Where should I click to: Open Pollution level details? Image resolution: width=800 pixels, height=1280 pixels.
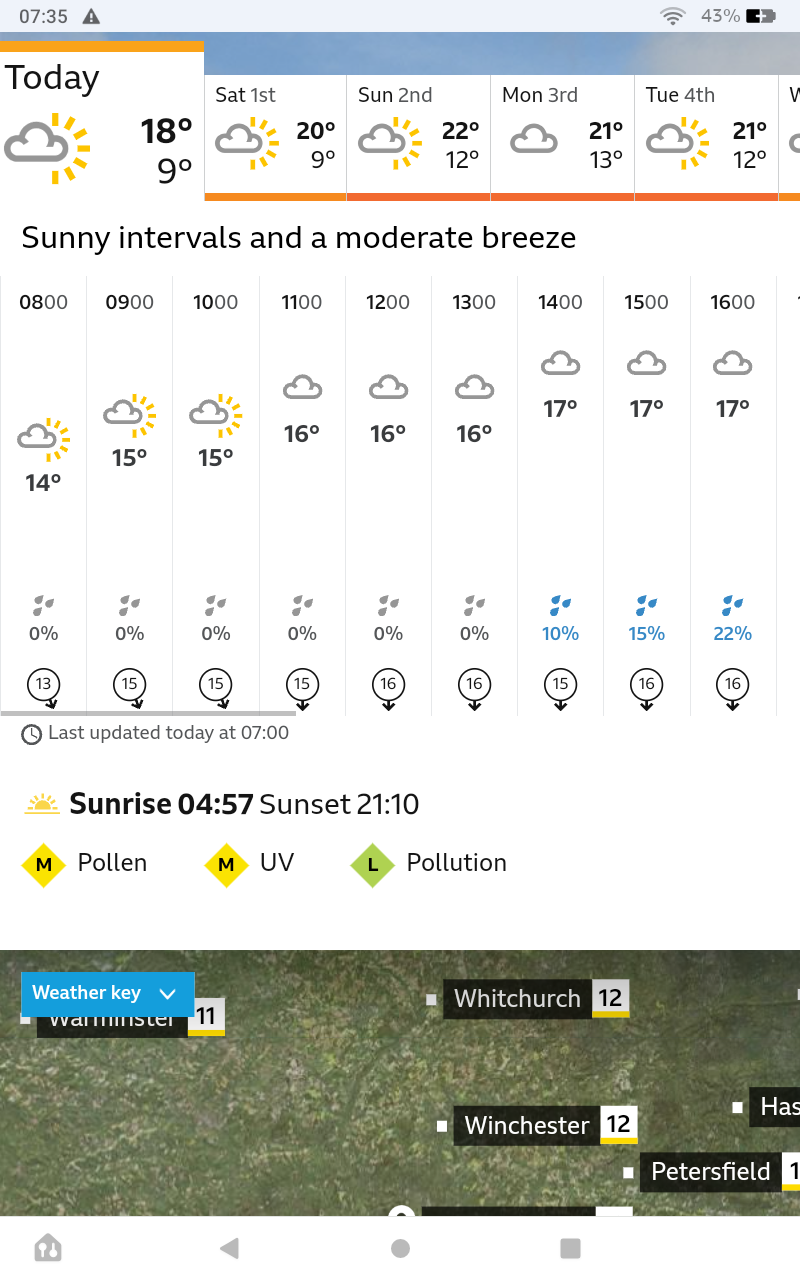(x=430, y=863)
